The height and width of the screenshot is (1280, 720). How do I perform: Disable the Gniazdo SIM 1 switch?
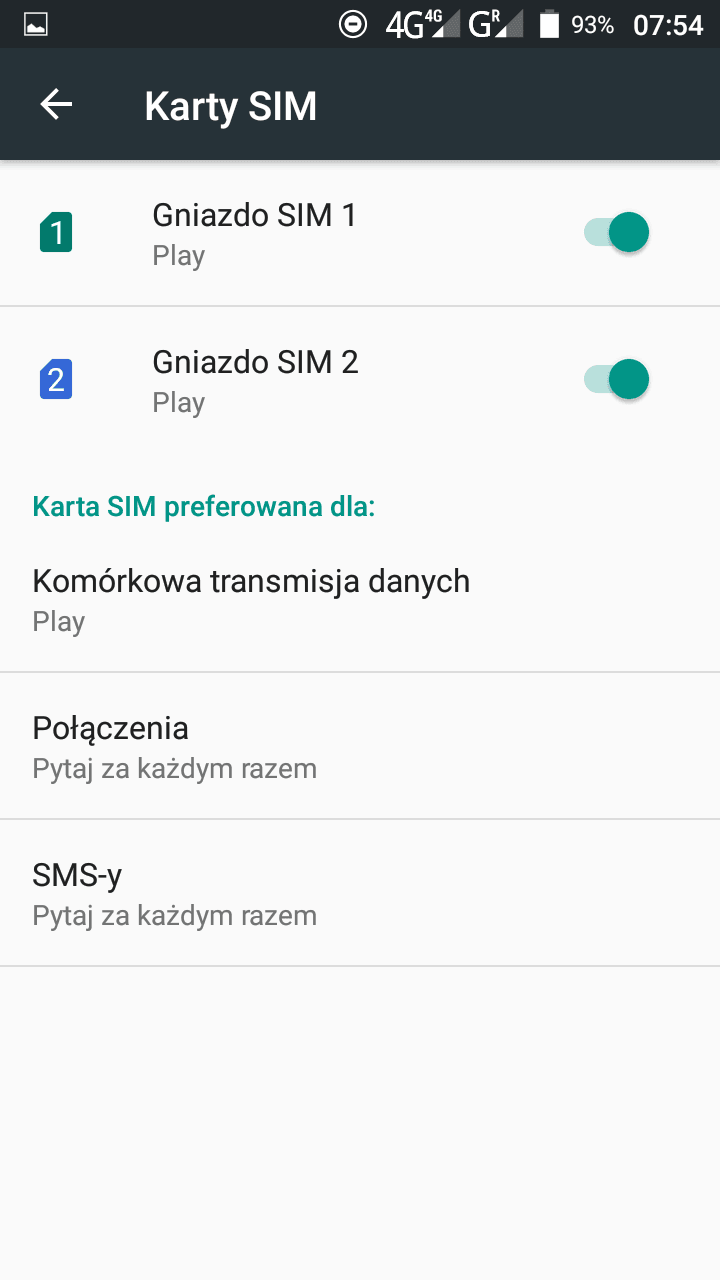[x=616, y=233]
